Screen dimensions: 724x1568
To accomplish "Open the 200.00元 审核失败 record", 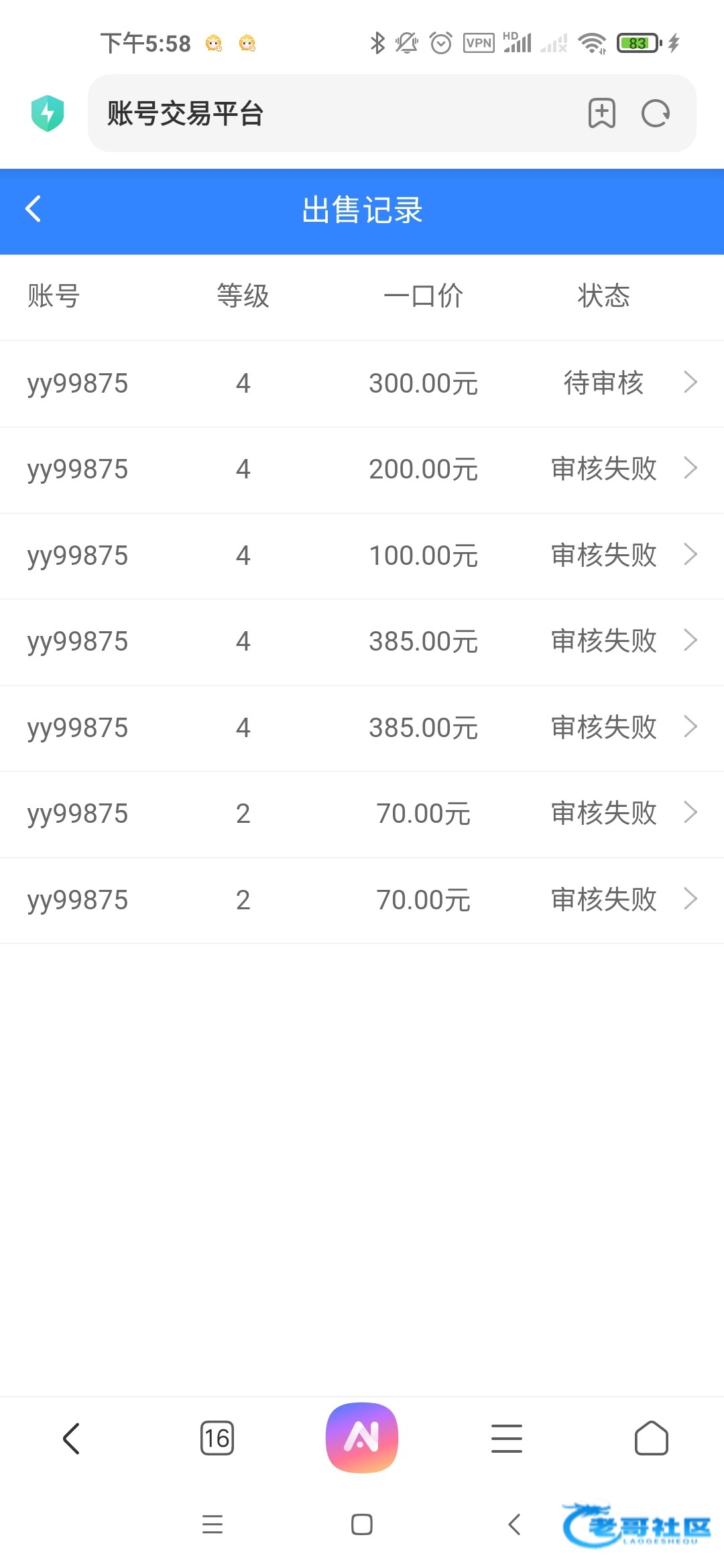I will [362, 469].
